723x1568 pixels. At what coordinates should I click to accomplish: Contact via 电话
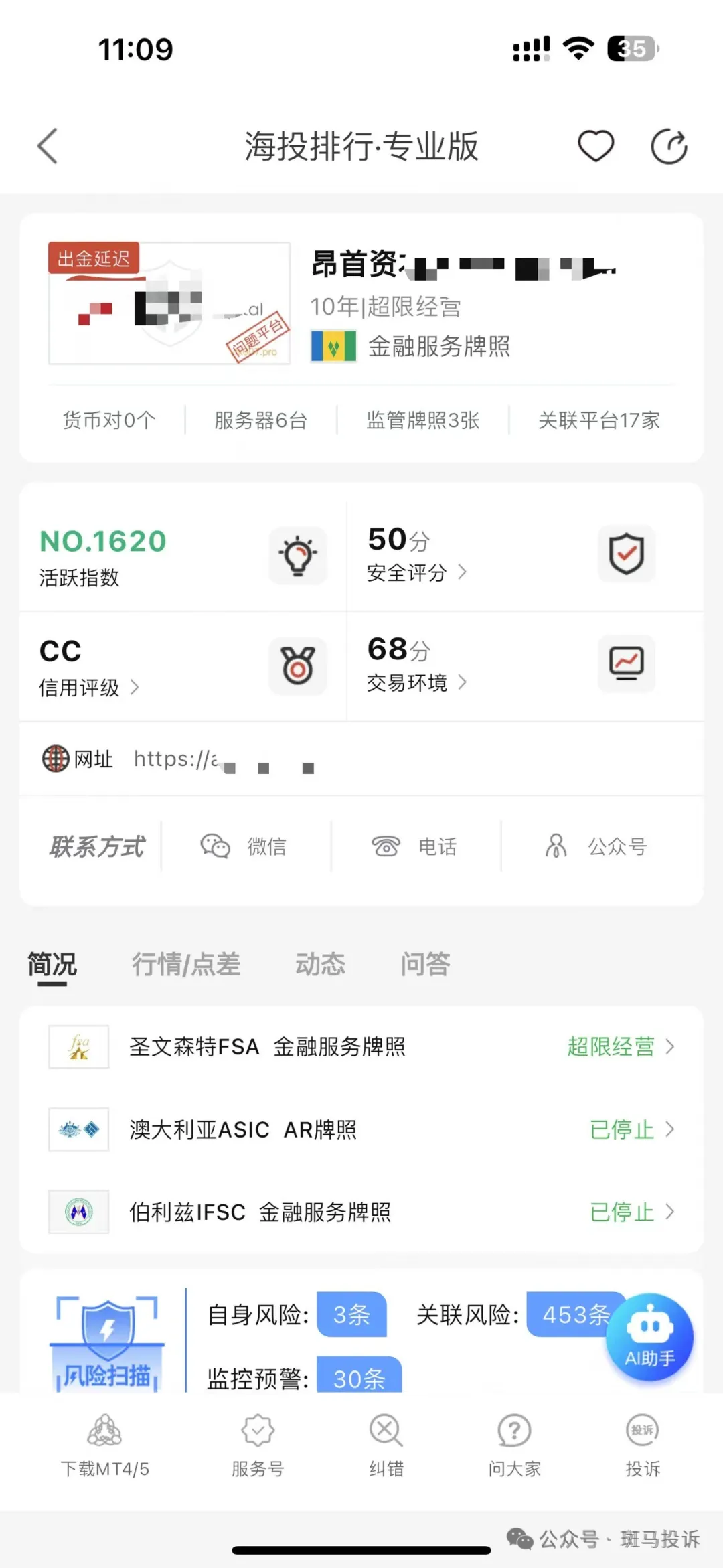point(414,846)
